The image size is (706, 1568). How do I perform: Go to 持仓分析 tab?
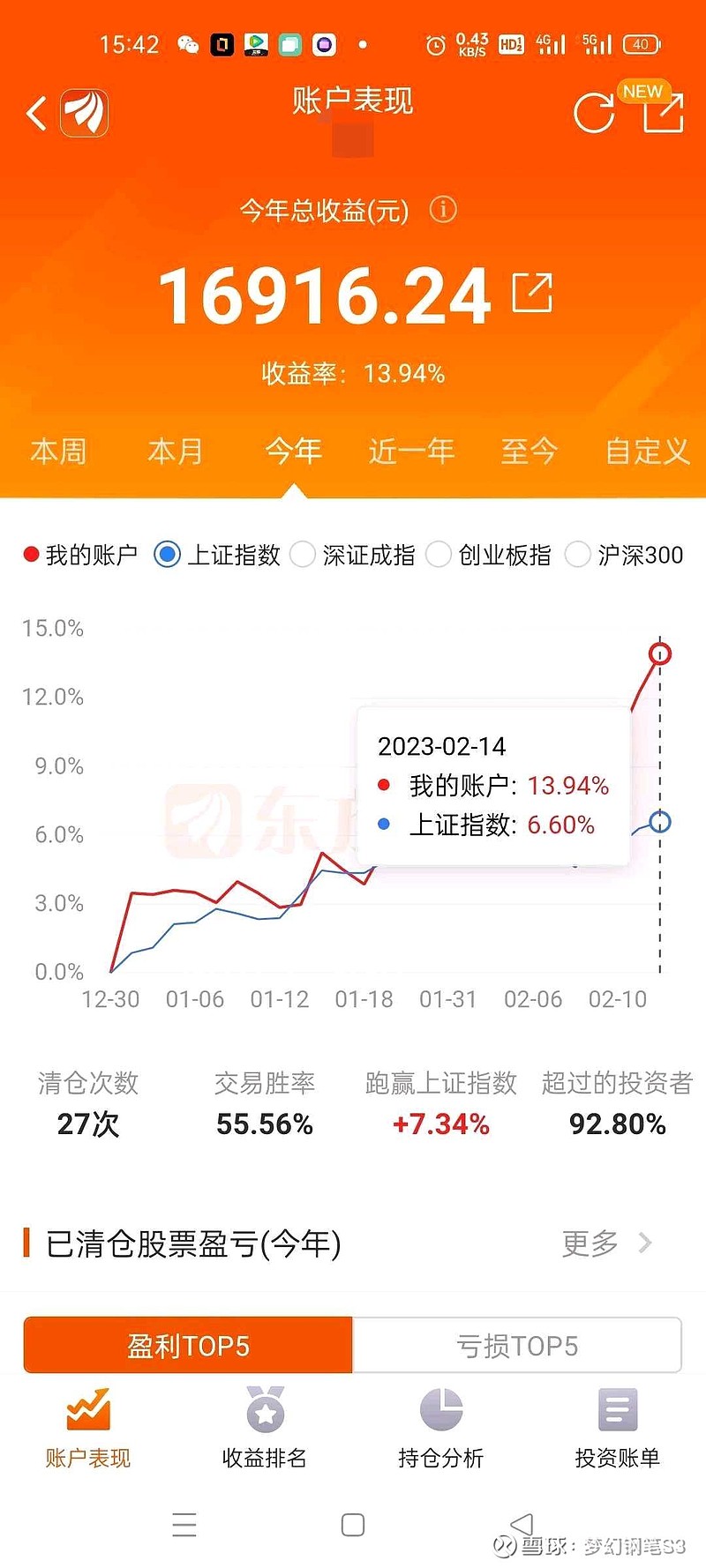(x=441, y=1429)
